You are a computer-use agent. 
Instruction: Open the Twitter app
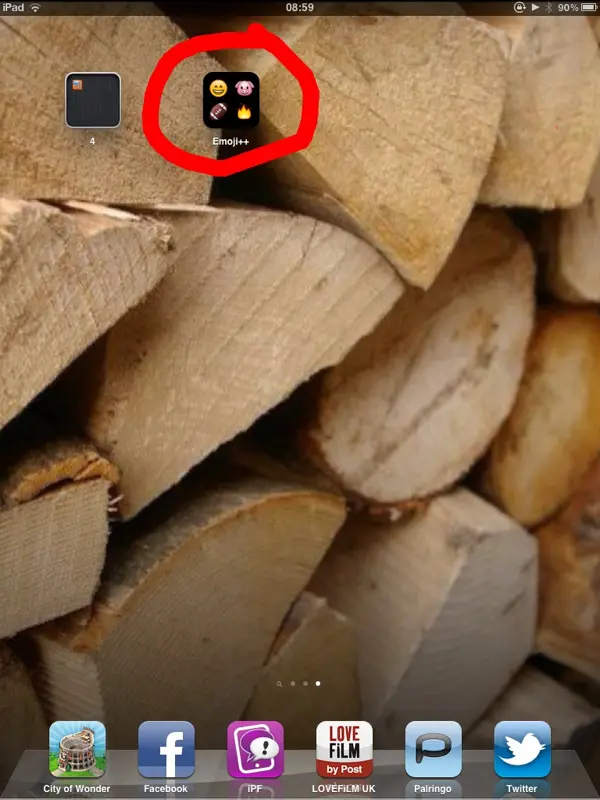pos(522,749)
